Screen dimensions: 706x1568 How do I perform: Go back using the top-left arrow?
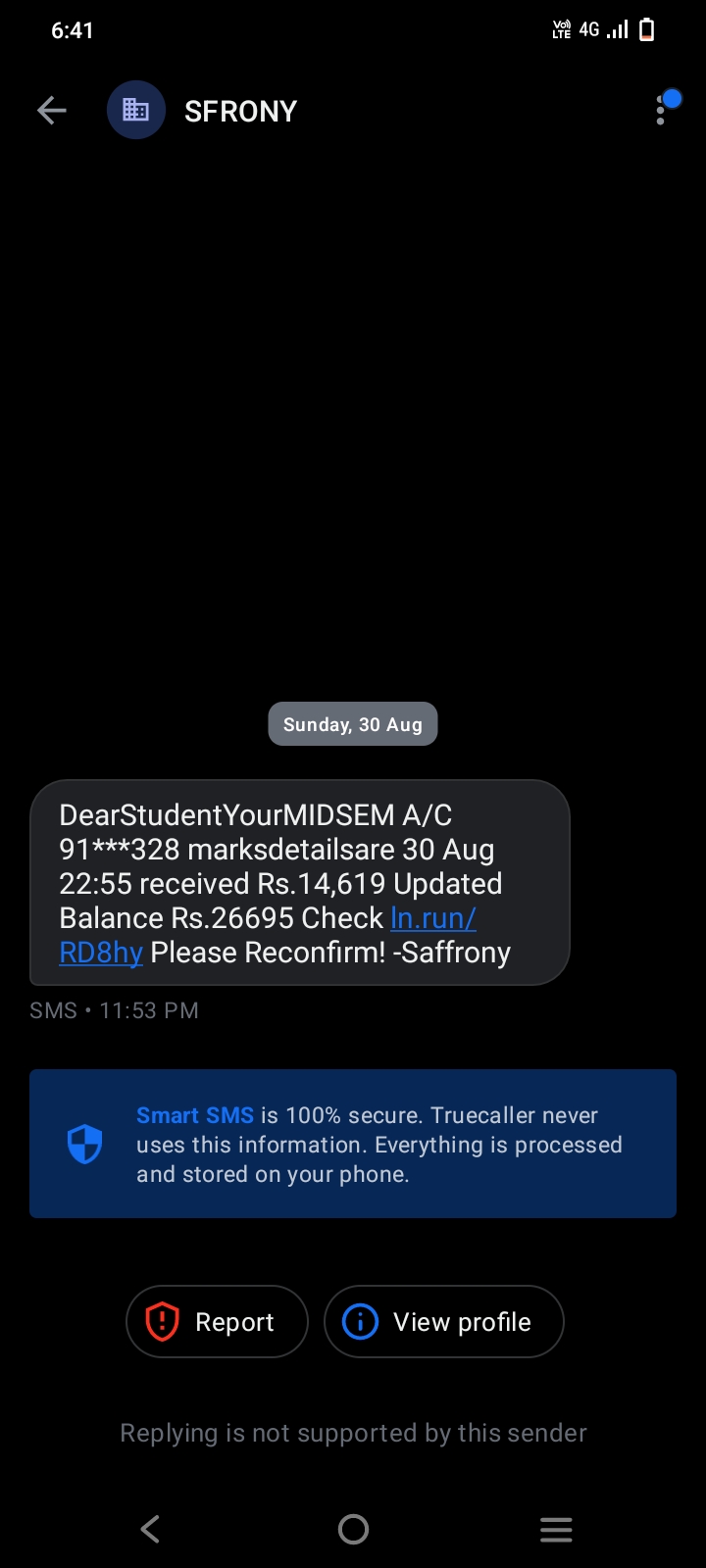click(x=52, y=111)
